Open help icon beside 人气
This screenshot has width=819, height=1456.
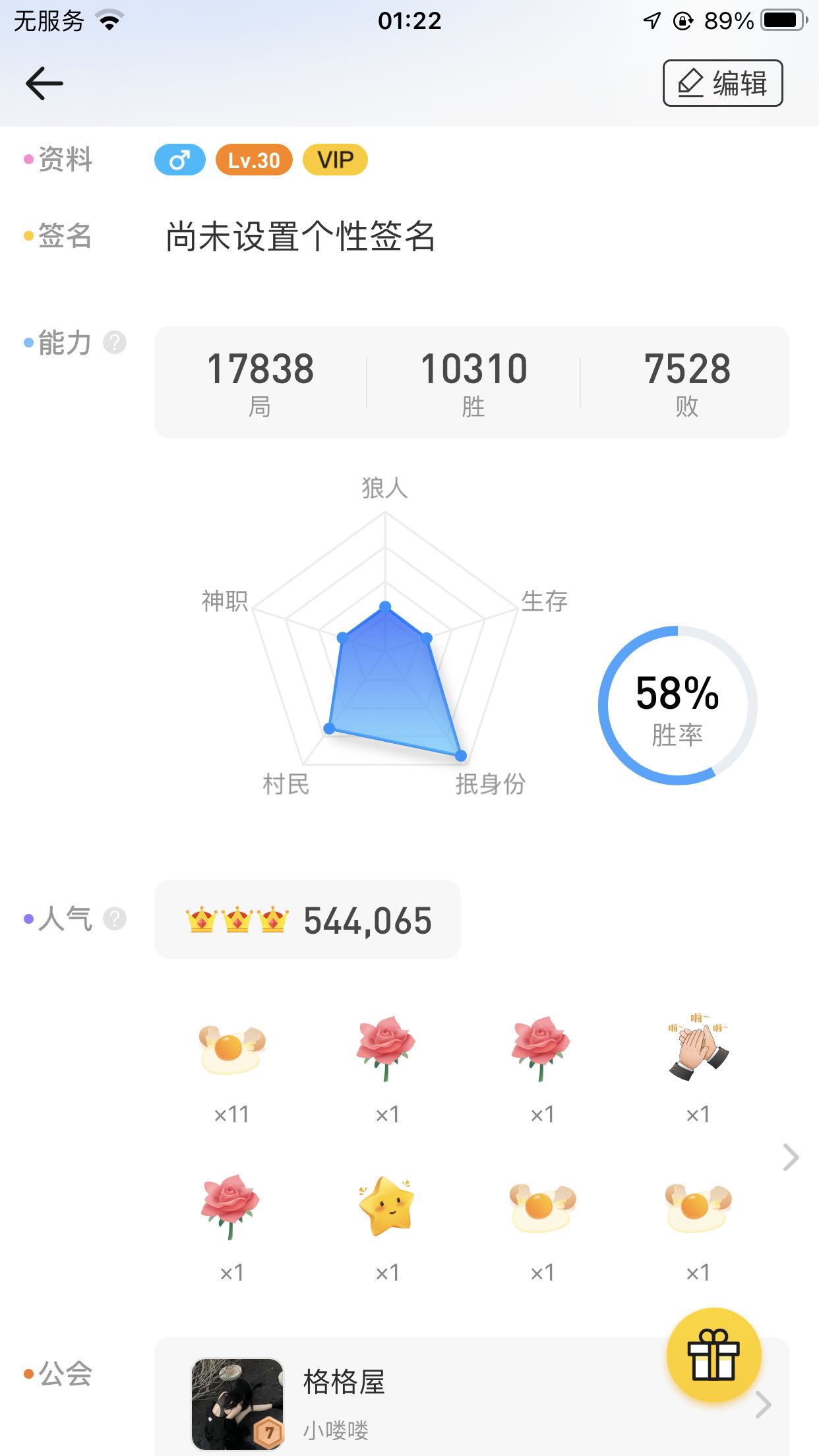click(x=115, y=919)
